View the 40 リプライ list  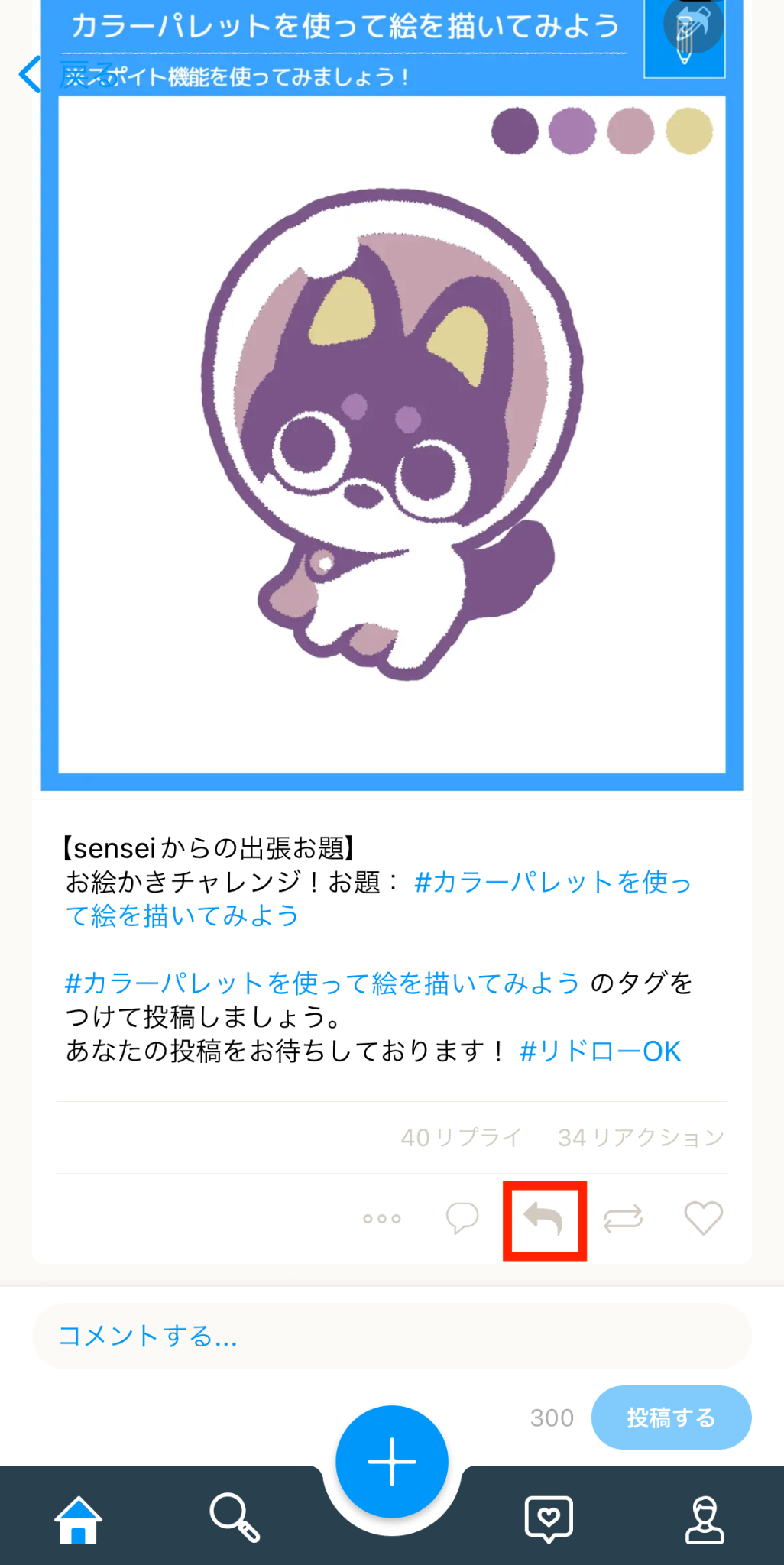461,1138
